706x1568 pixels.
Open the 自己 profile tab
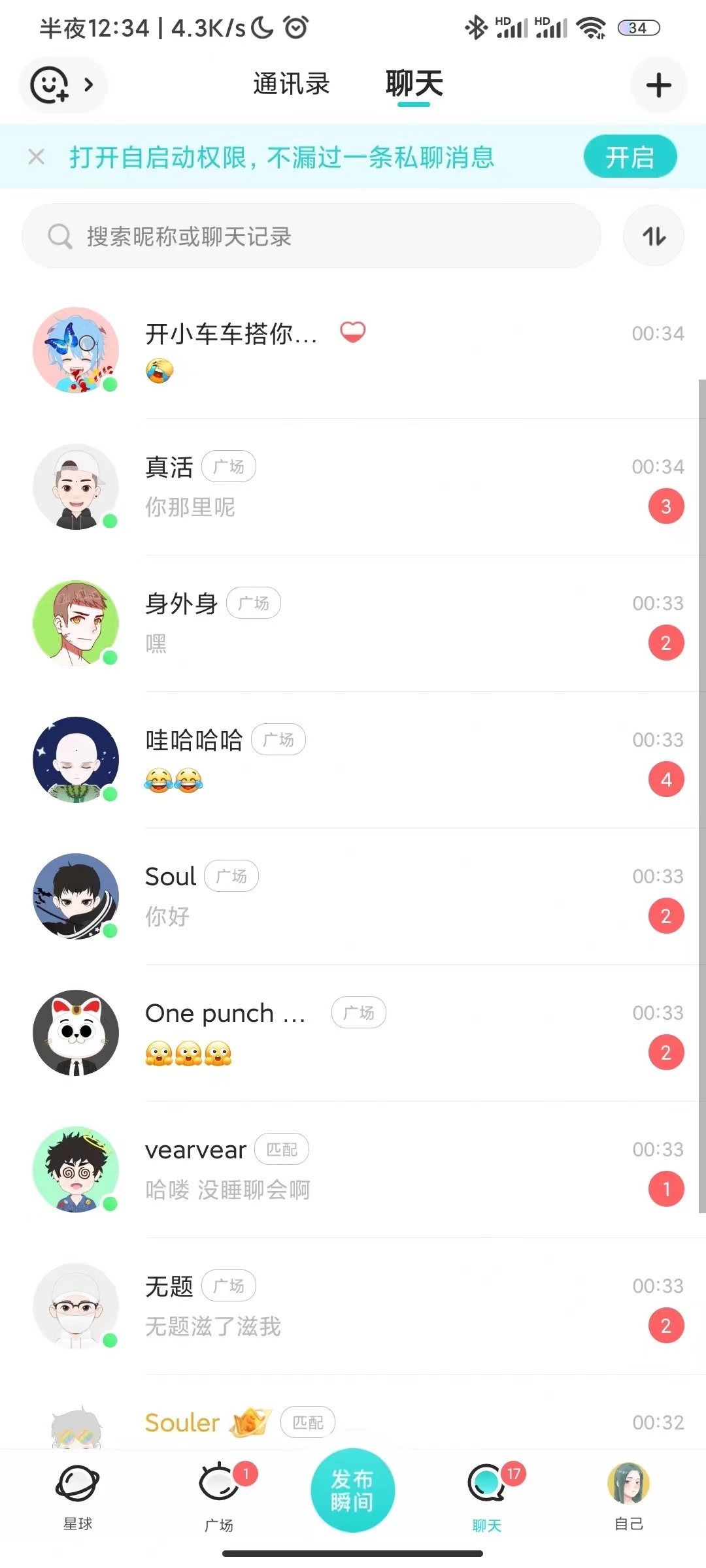point(628,1495)
